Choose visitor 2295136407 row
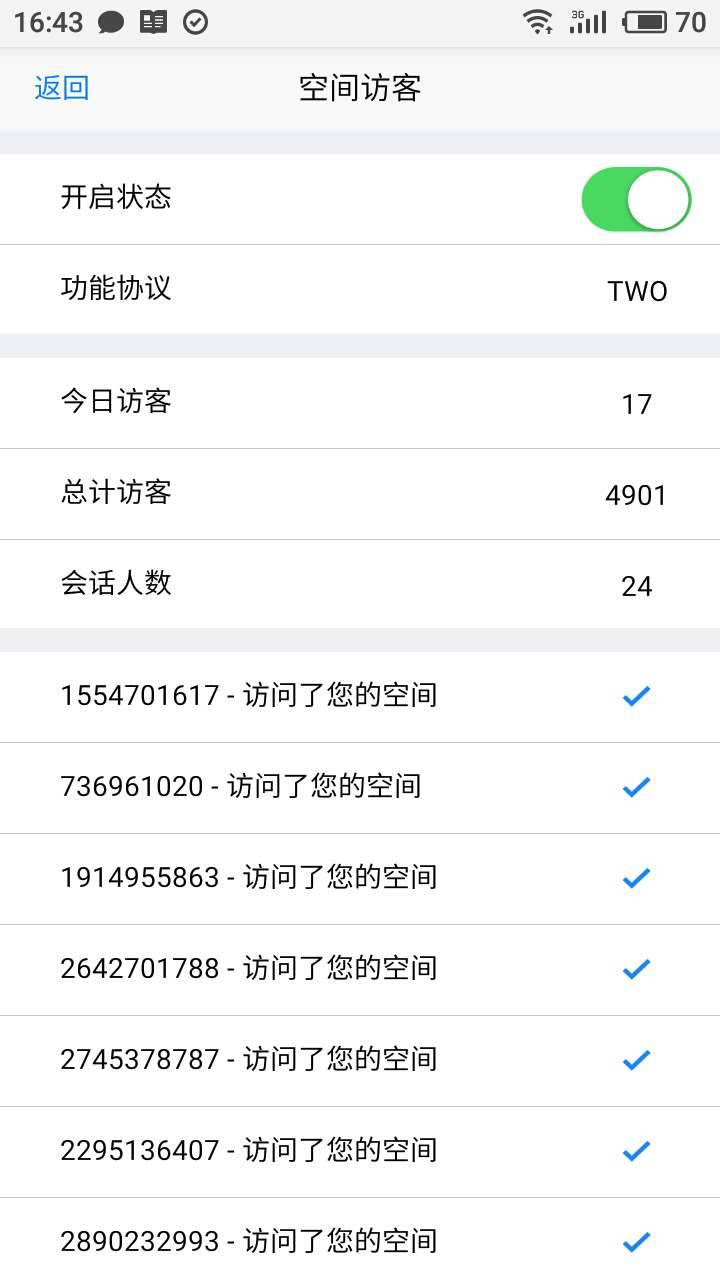This screenshot has height=1280, width=720. pos(360,1151)
